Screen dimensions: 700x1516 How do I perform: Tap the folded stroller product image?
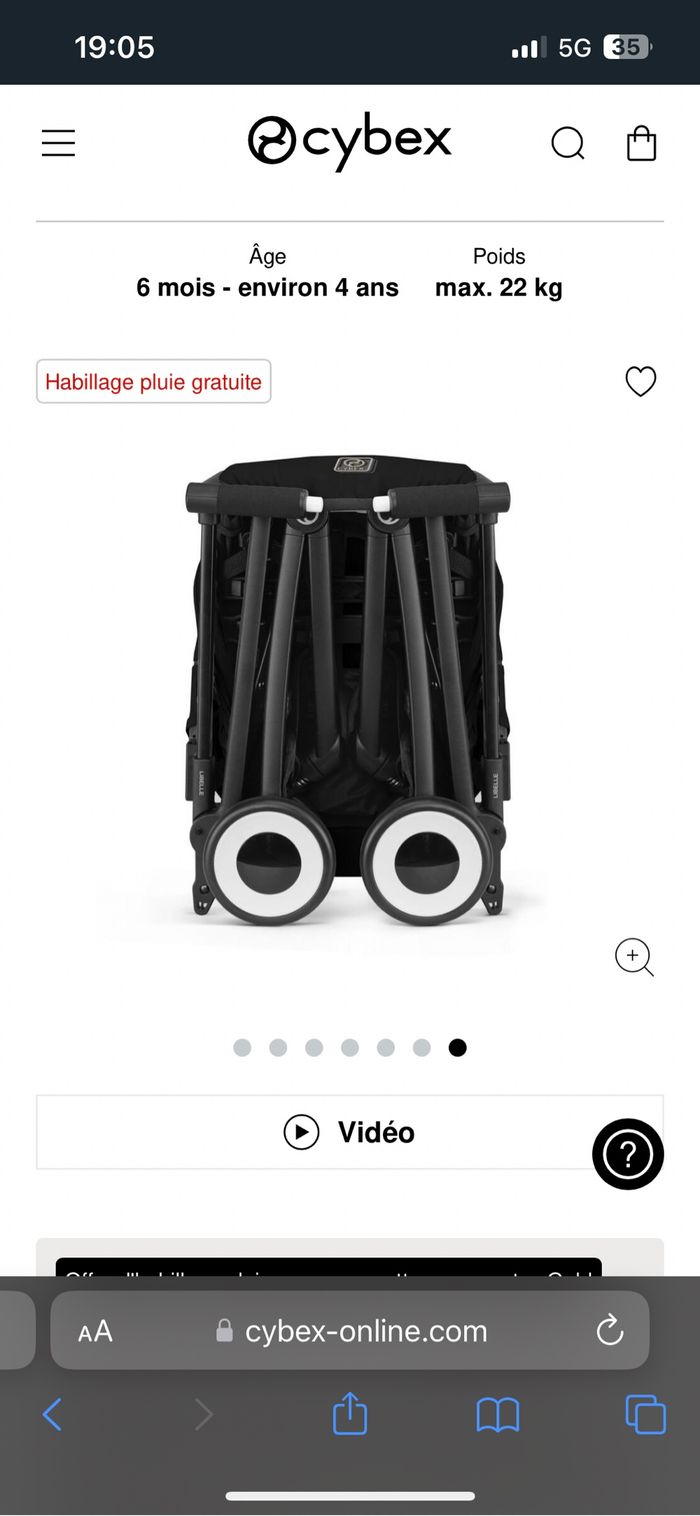click(349, 690)
